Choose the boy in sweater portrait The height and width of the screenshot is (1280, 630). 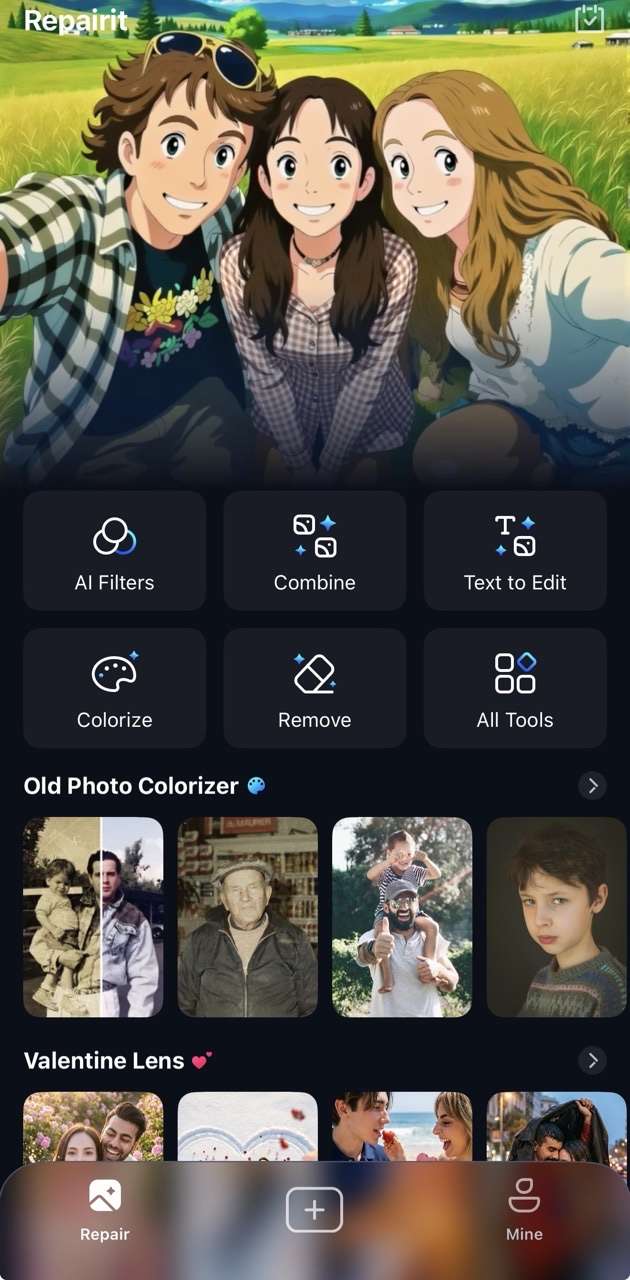click(556, 917)
